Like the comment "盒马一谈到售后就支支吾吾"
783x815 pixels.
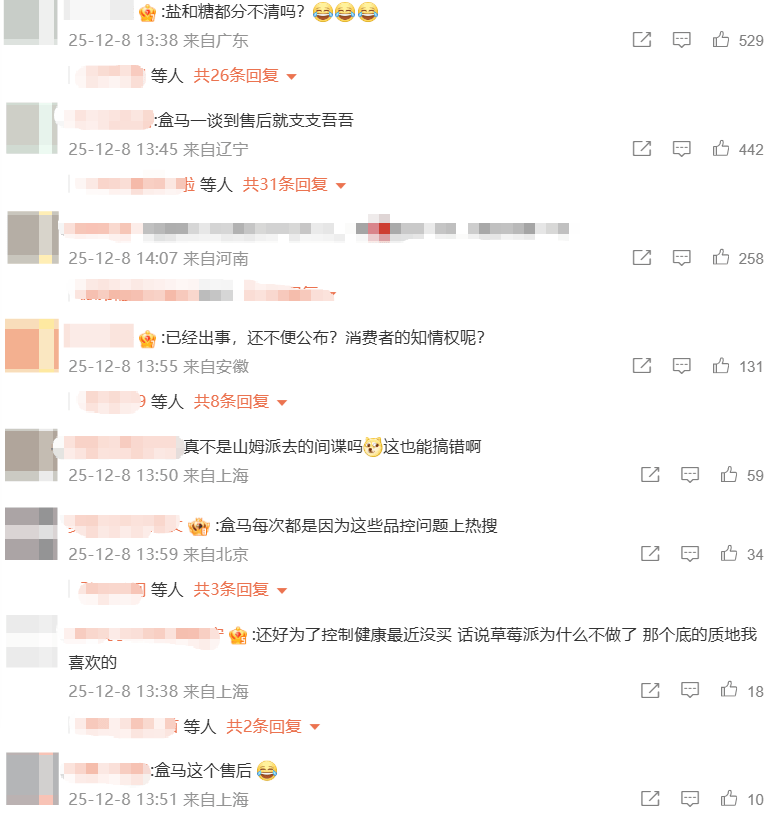720,149
